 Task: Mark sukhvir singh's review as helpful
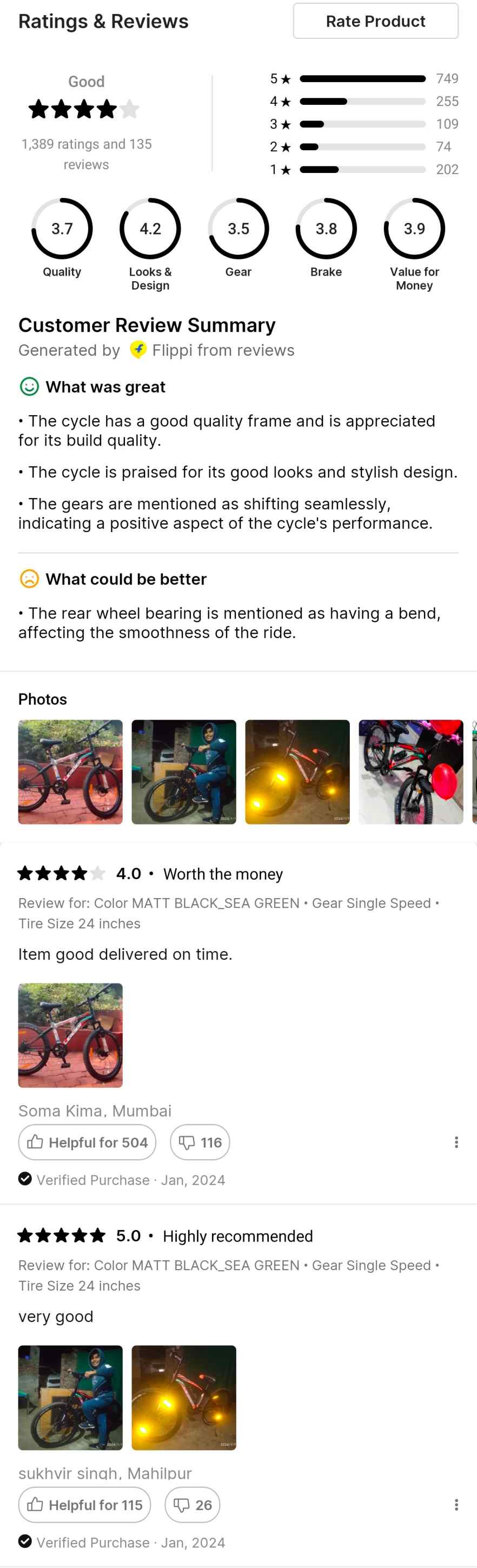click(85, 1505)
